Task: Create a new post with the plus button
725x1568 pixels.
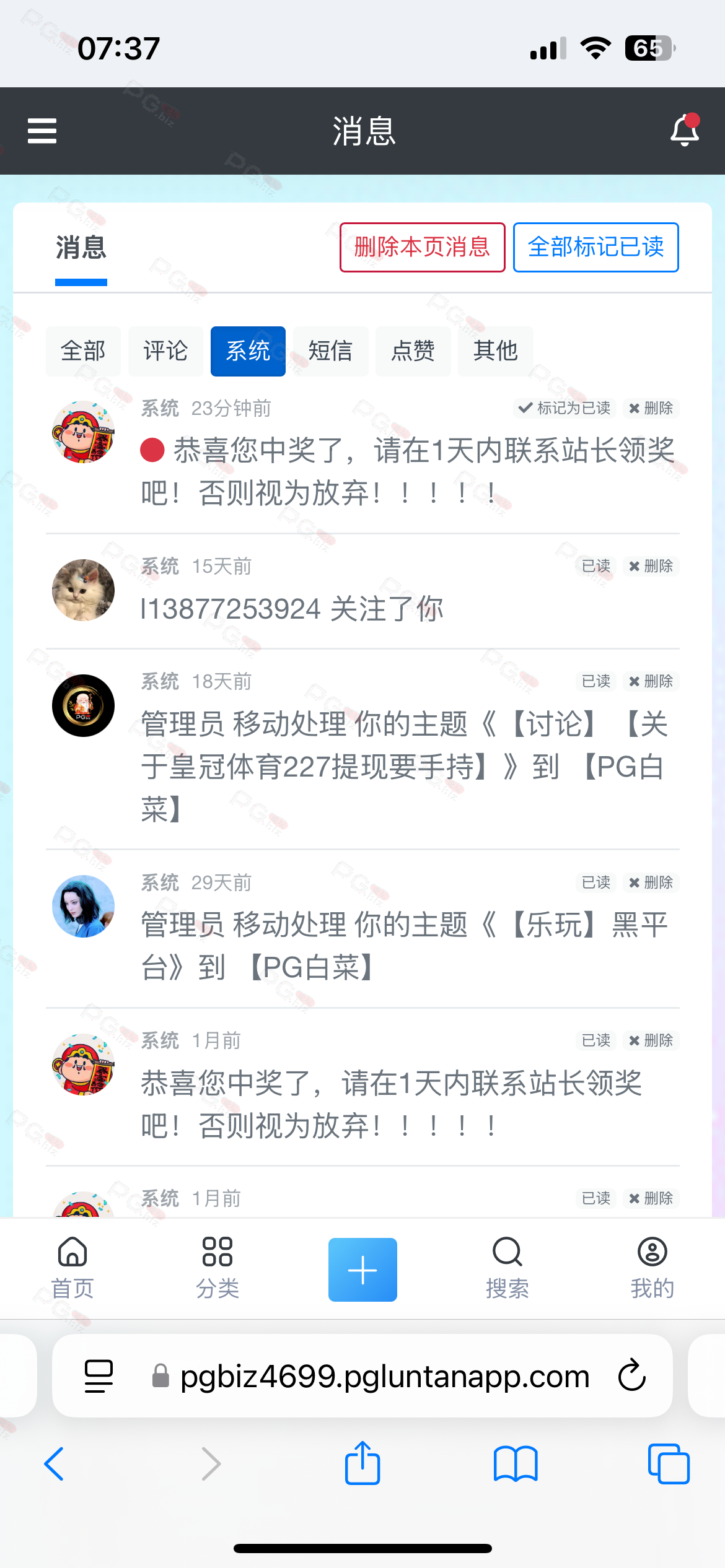Action: tap(362, 1270)
